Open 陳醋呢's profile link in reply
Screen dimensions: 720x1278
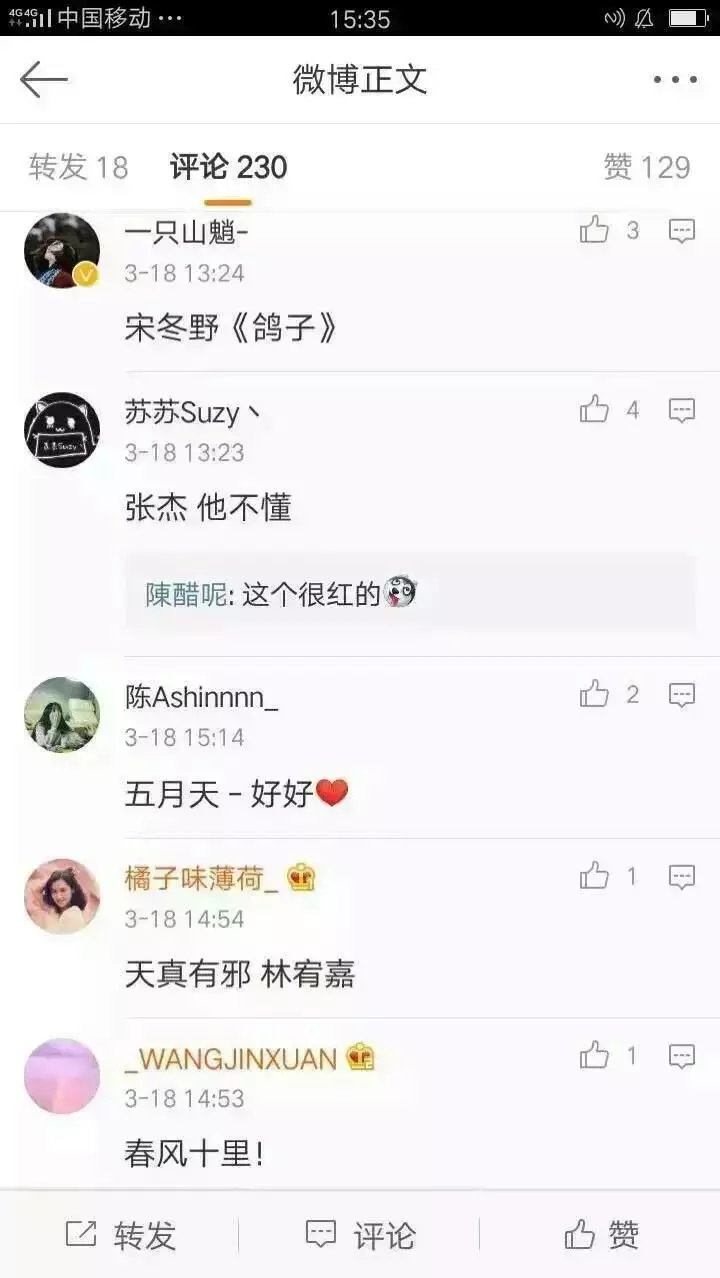pyautogui.click(x=186, y=595)
